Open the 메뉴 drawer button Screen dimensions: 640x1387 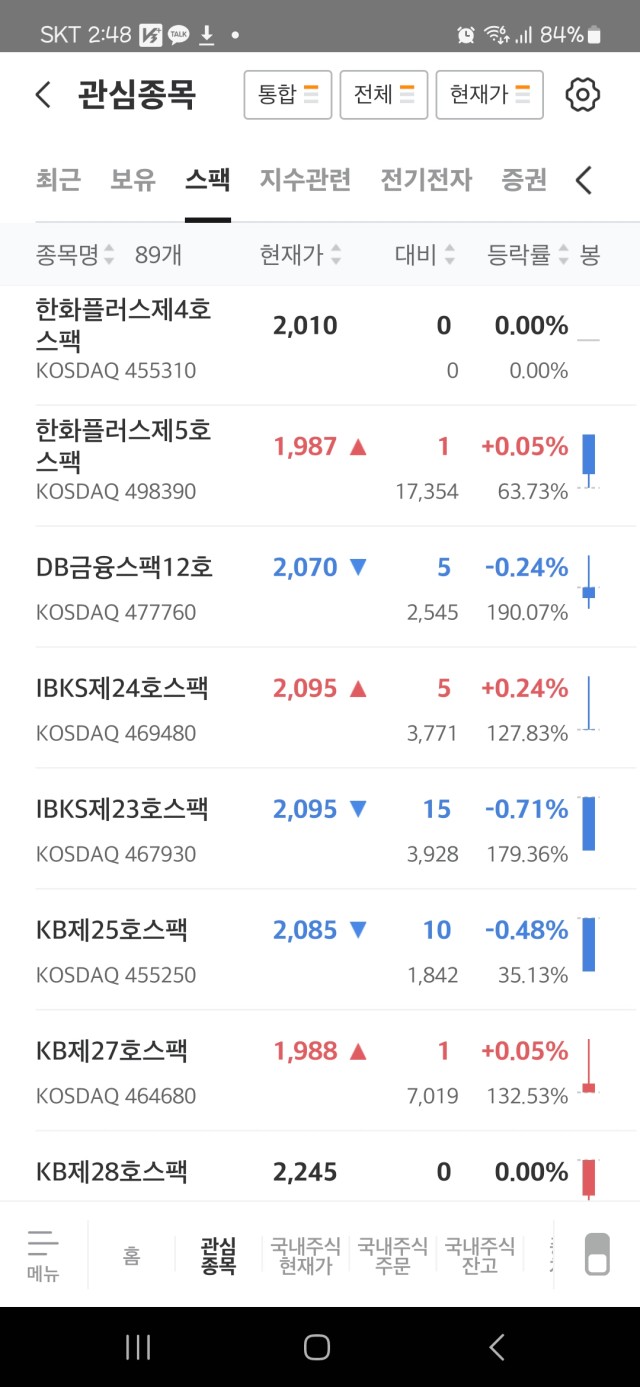[43, 1256]
